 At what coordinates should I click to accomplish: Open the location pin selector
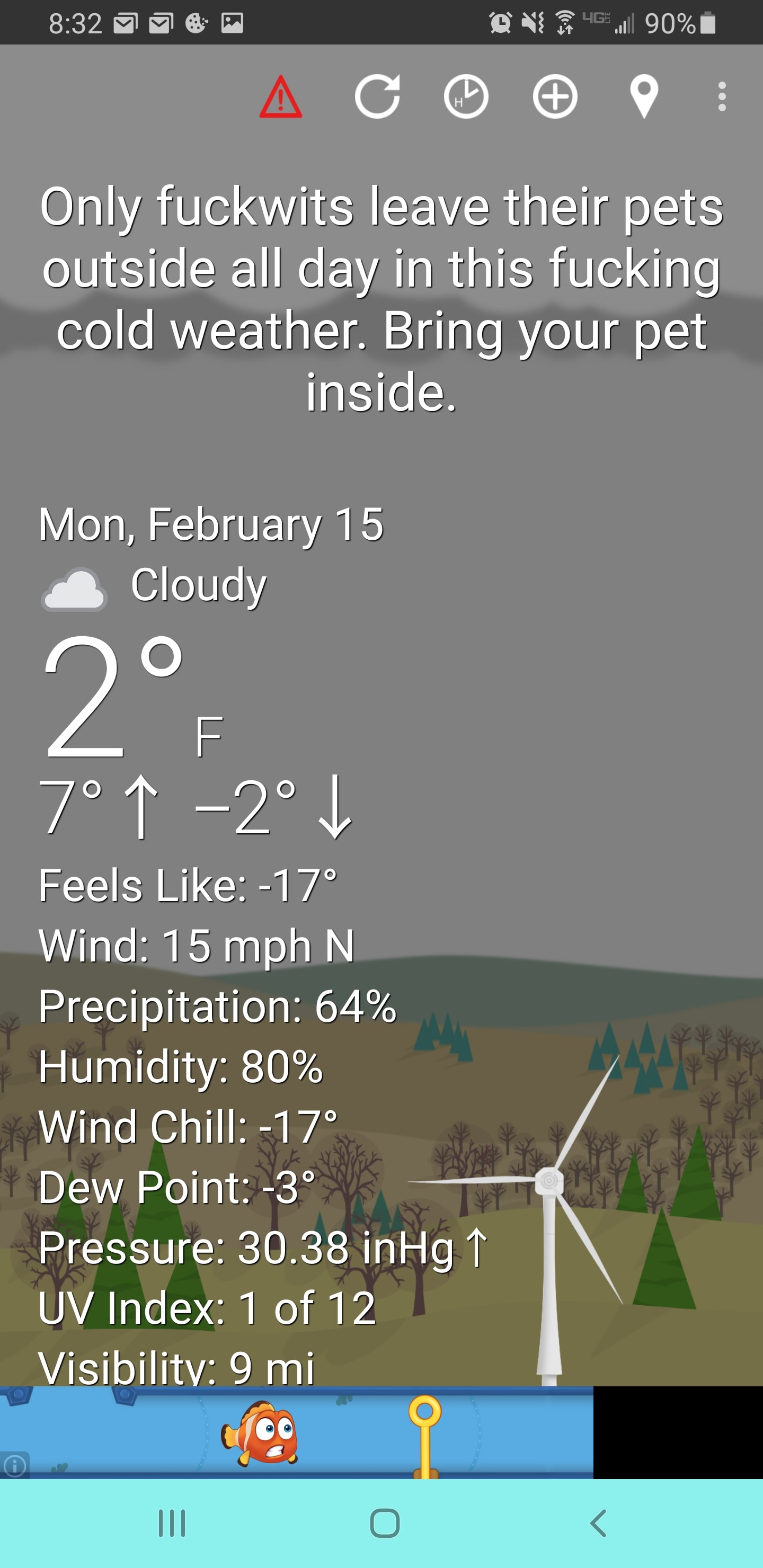click(644, 97)
